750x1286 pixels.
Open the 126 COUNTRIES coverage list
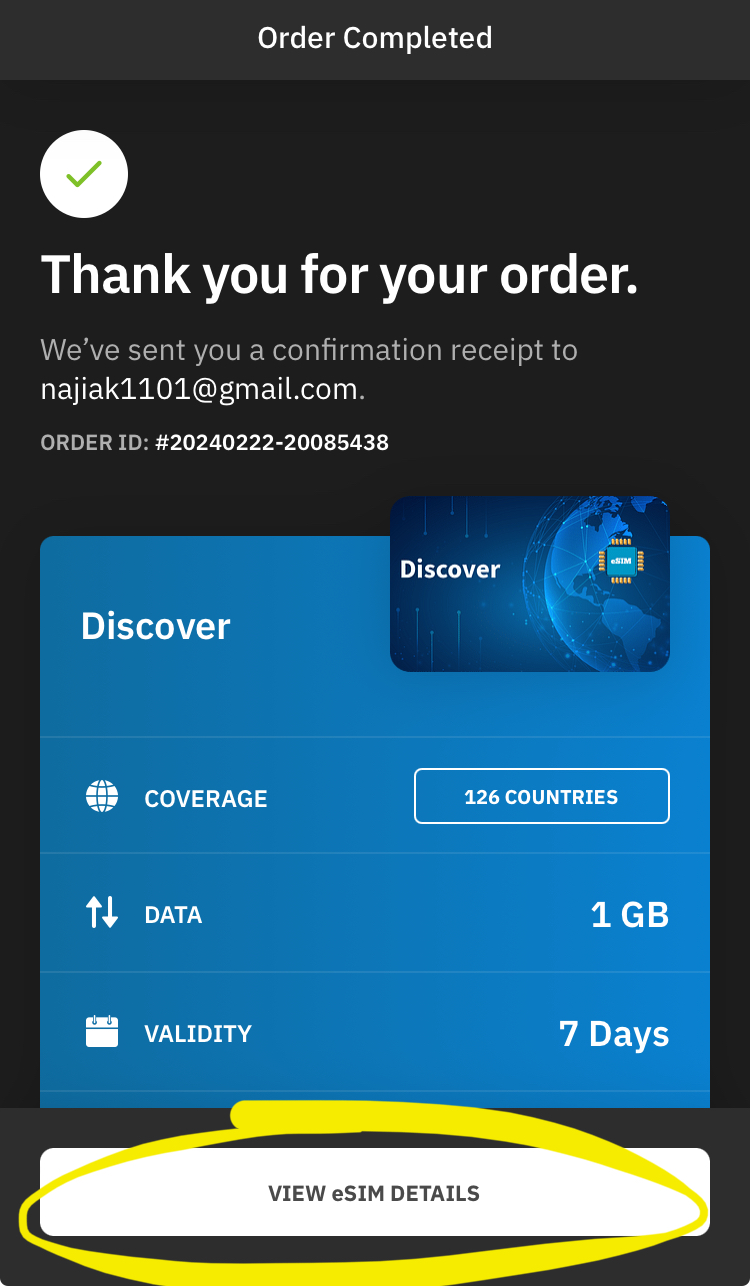[x=541, y=796]
